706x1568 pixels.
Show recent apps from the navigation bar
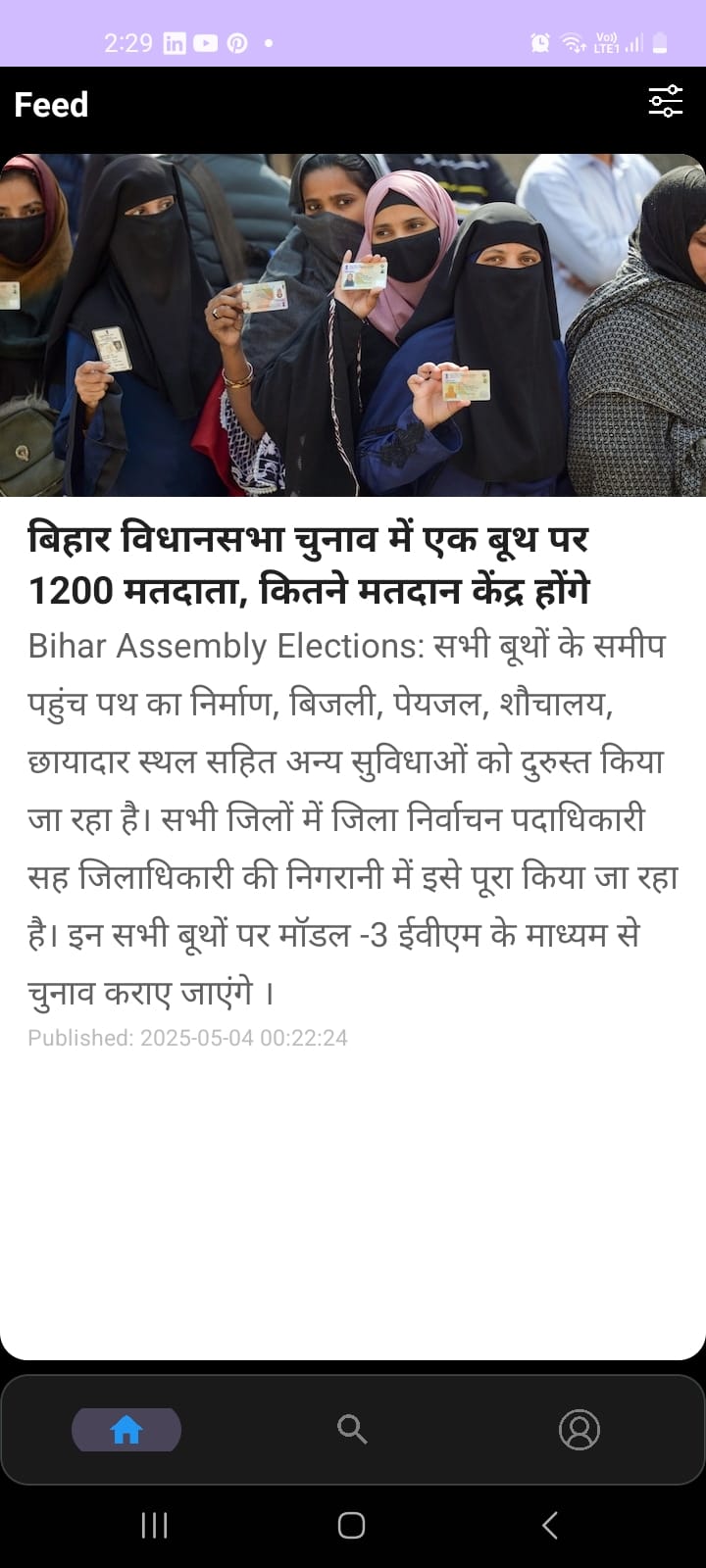[x=154, y=1525]
